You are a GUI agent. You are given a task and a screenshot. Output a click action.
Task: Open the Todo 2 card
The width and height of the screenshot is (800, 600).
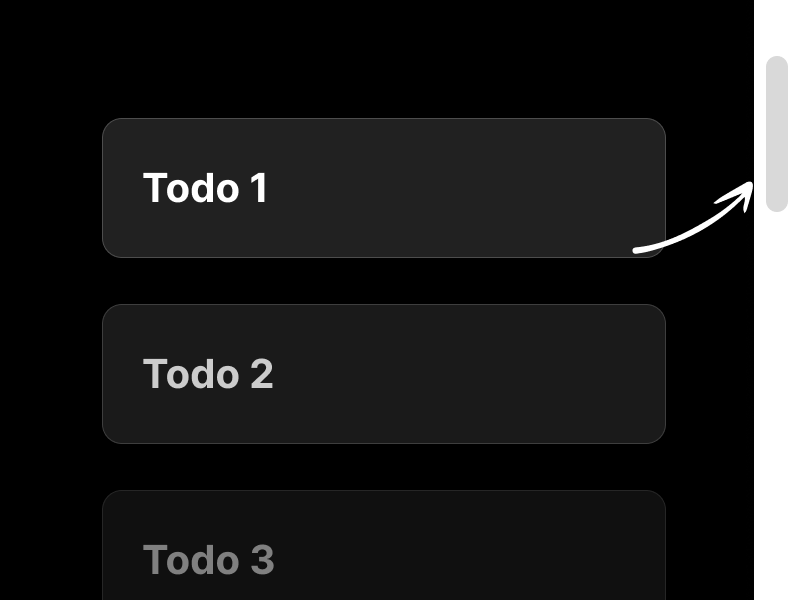click(383, 374)
